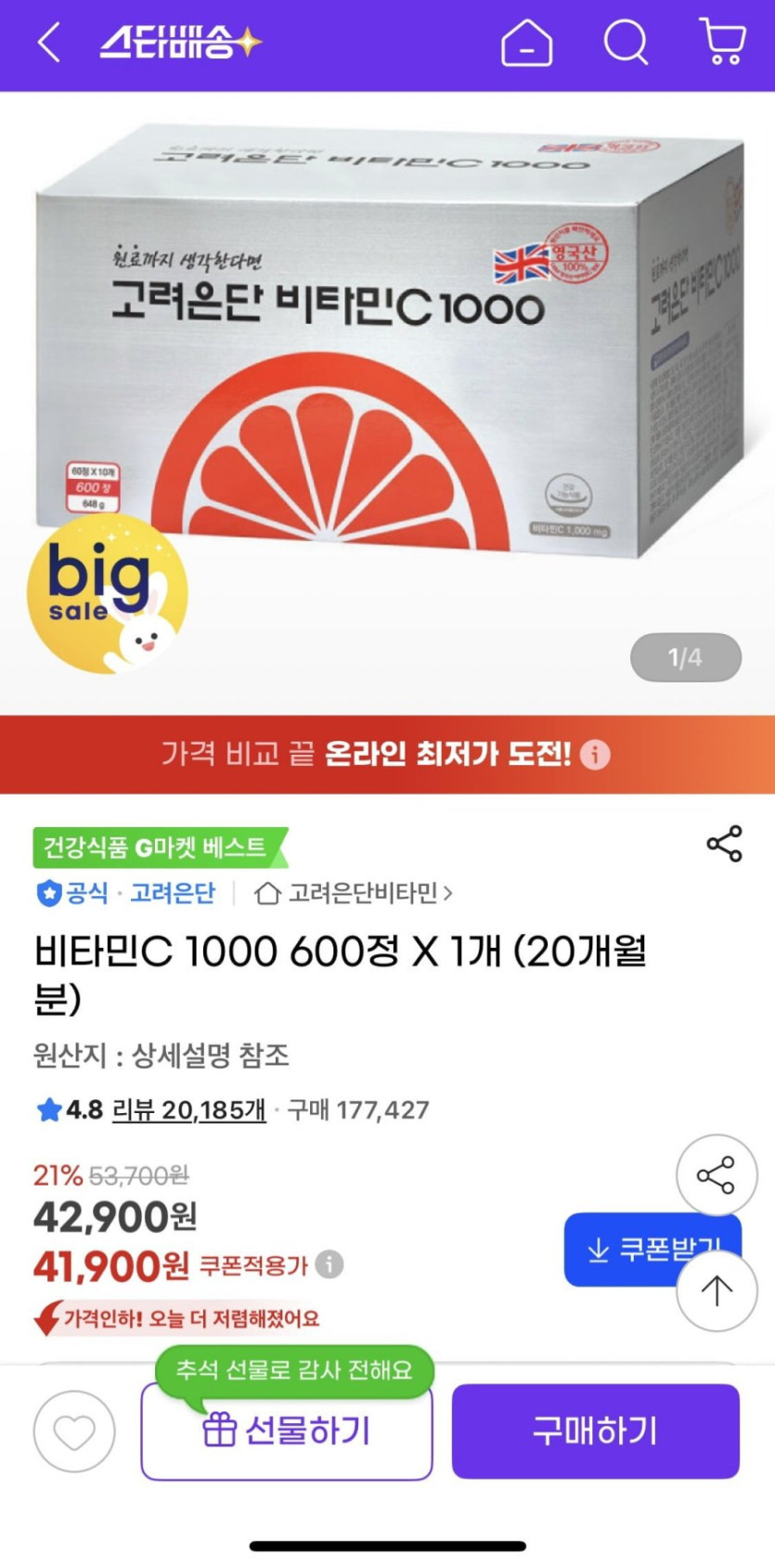Open the 리뷰 20,185개 reviews link

(188, 1109)
